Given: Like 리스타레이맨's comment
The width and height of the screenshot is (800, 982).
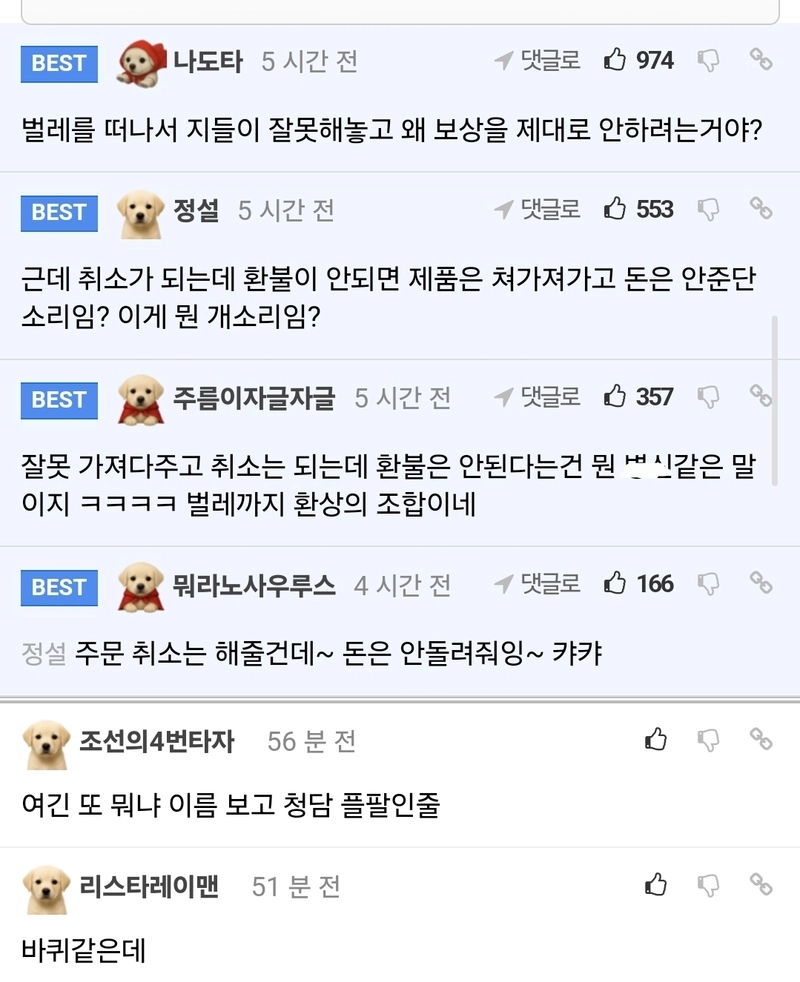Looking at the screenshot, I should tap(656, 885).
